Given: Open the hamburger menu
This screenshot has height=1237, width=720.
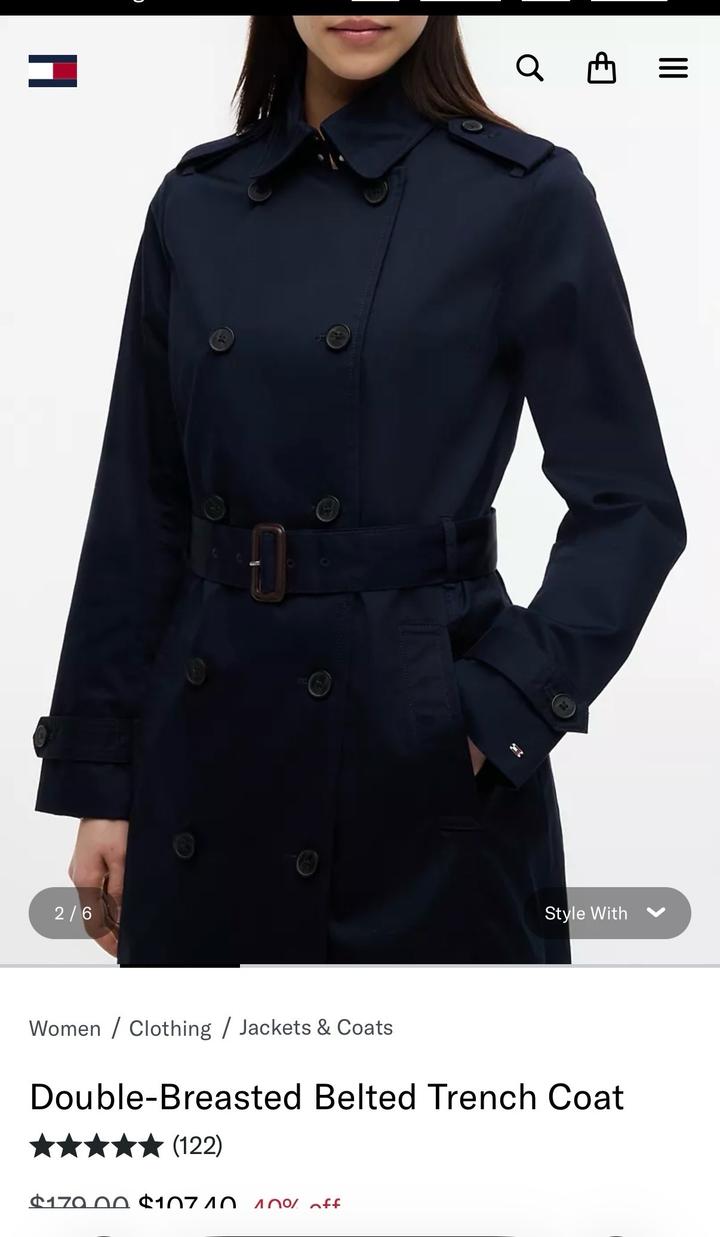Looking at the screenshot, I should [x=673, y=68].
